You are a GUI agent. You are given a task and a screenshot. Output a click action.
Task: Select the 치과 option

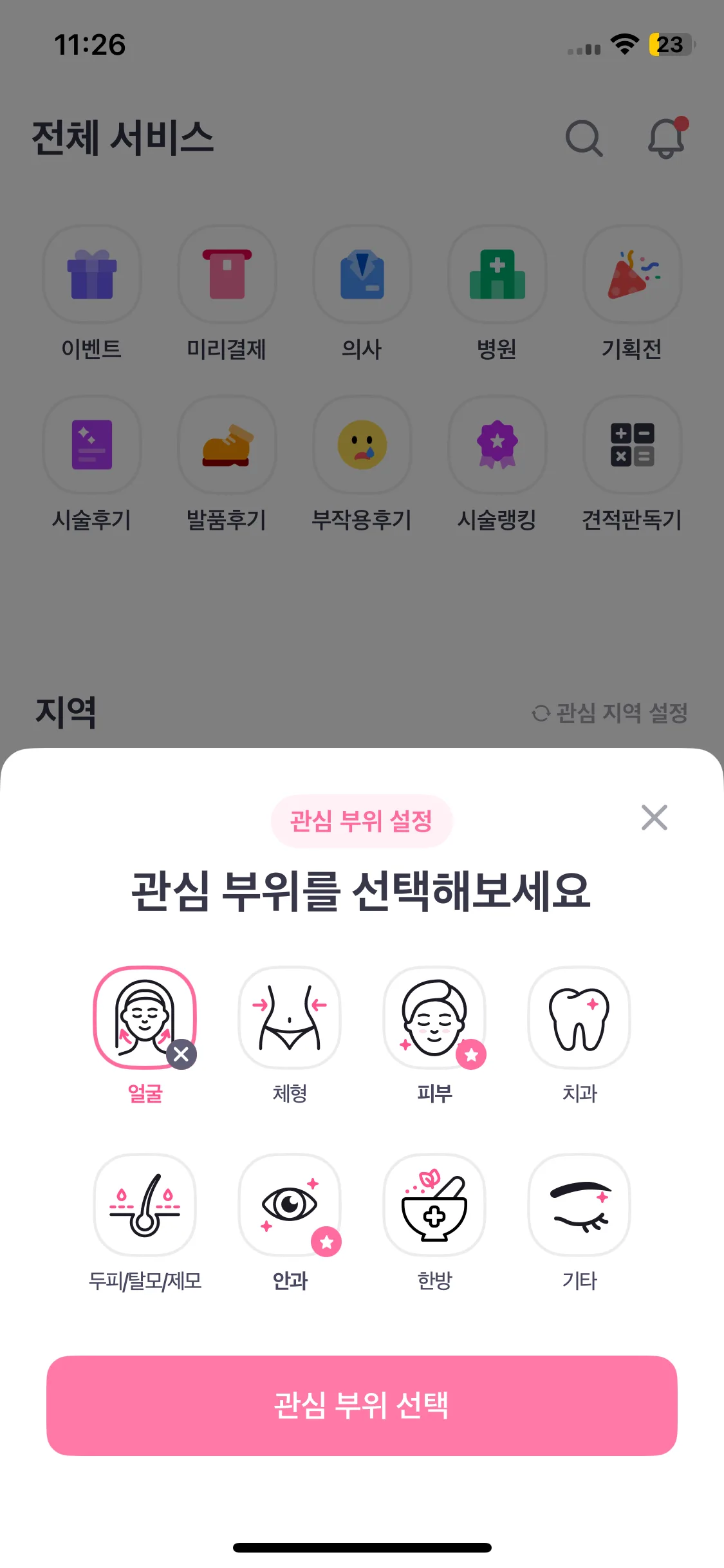click(x=579, y=1018)
